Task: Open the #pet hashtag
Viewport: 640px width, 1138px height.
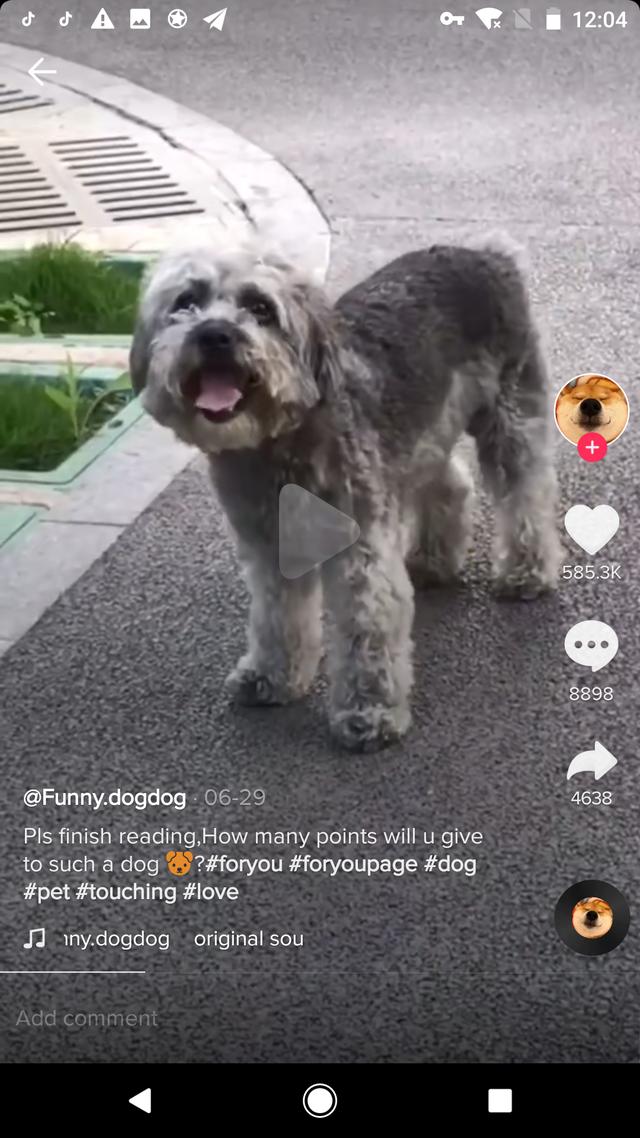Action: 46,892
